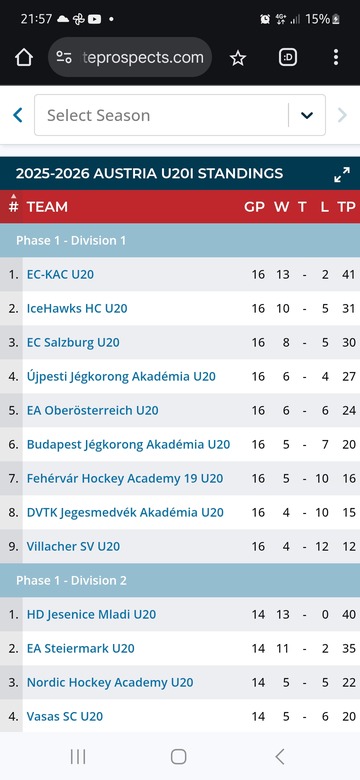View HD Jesenice Mladi U20 team
Screen dimensions: 360x780
pos(91,614)
